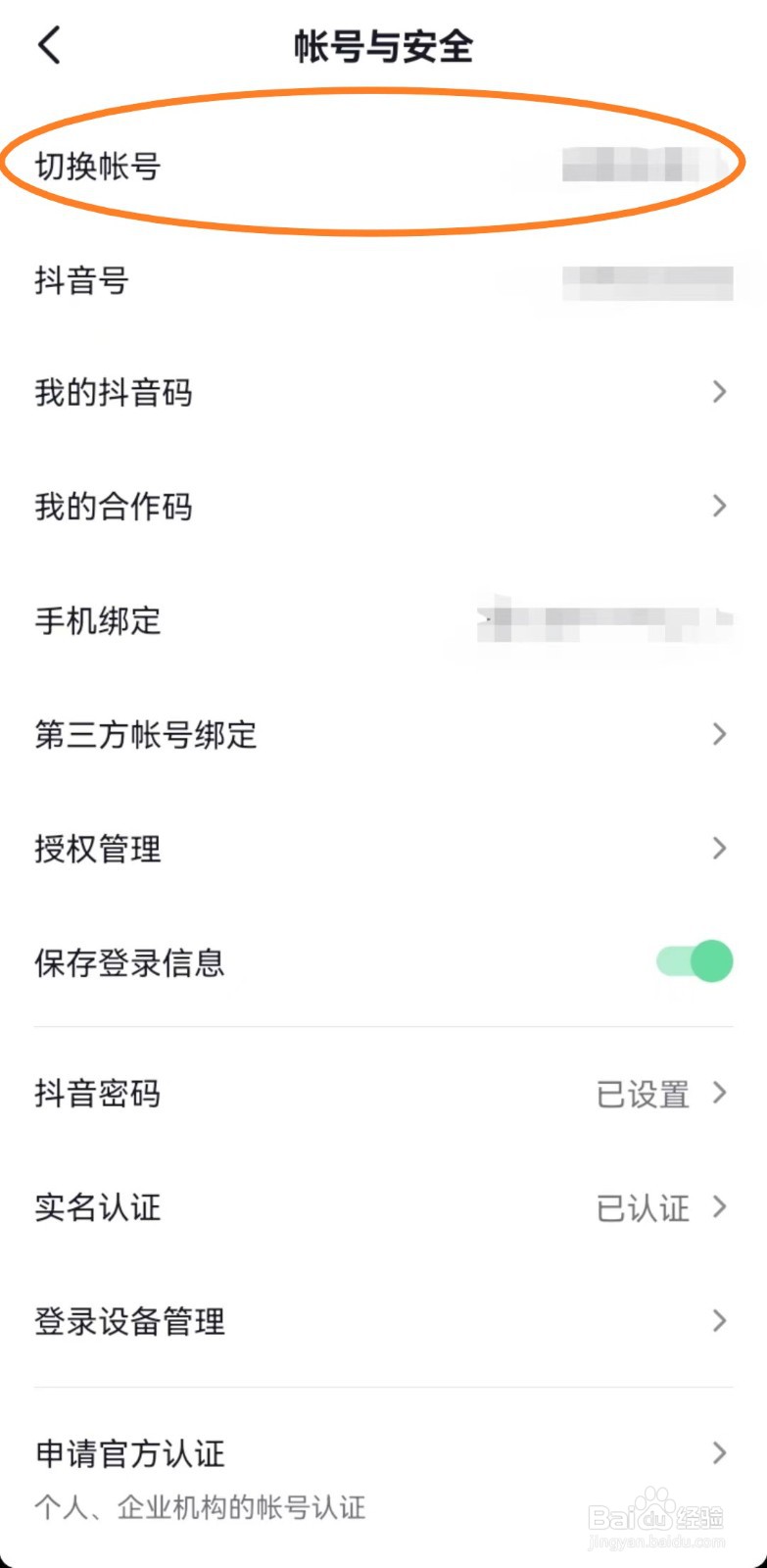Tap the back arrow to exit Account & Security

pyautogui.click(x=49, y=45)
